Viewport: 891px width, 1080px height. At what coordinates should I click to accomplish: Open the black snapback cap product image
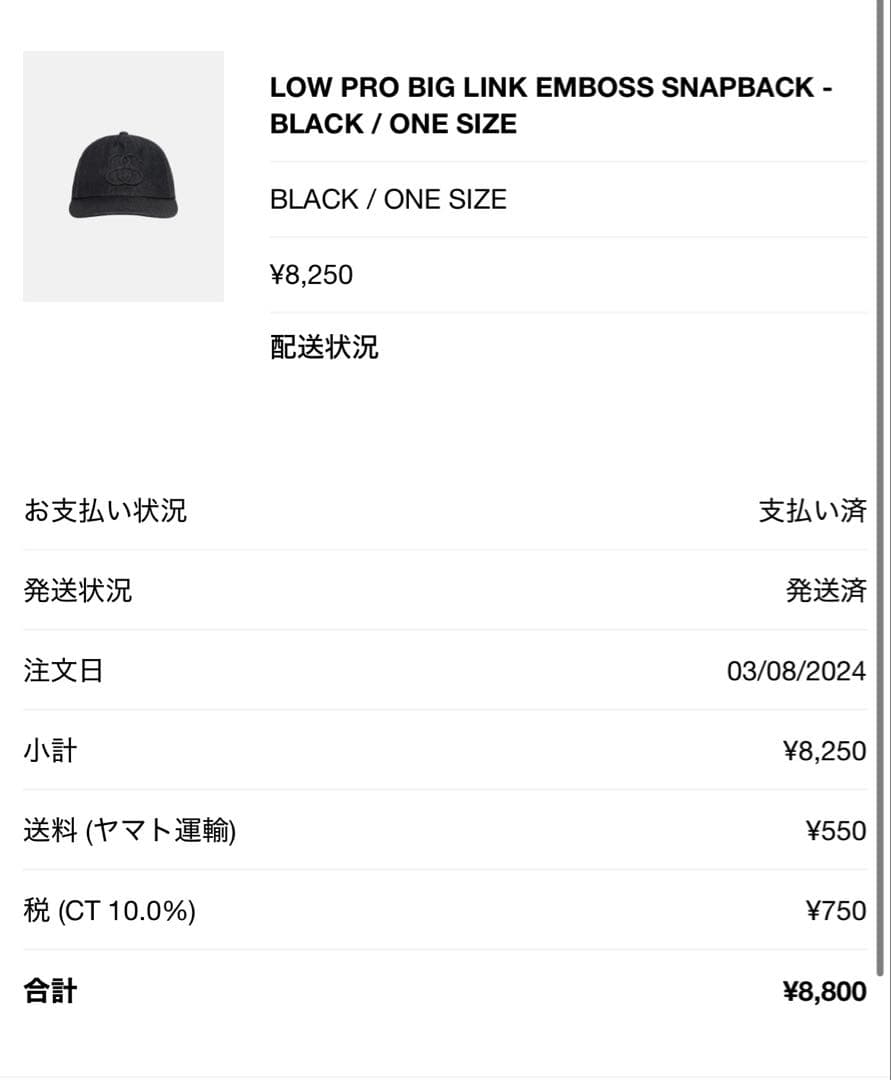click(123, 176)
